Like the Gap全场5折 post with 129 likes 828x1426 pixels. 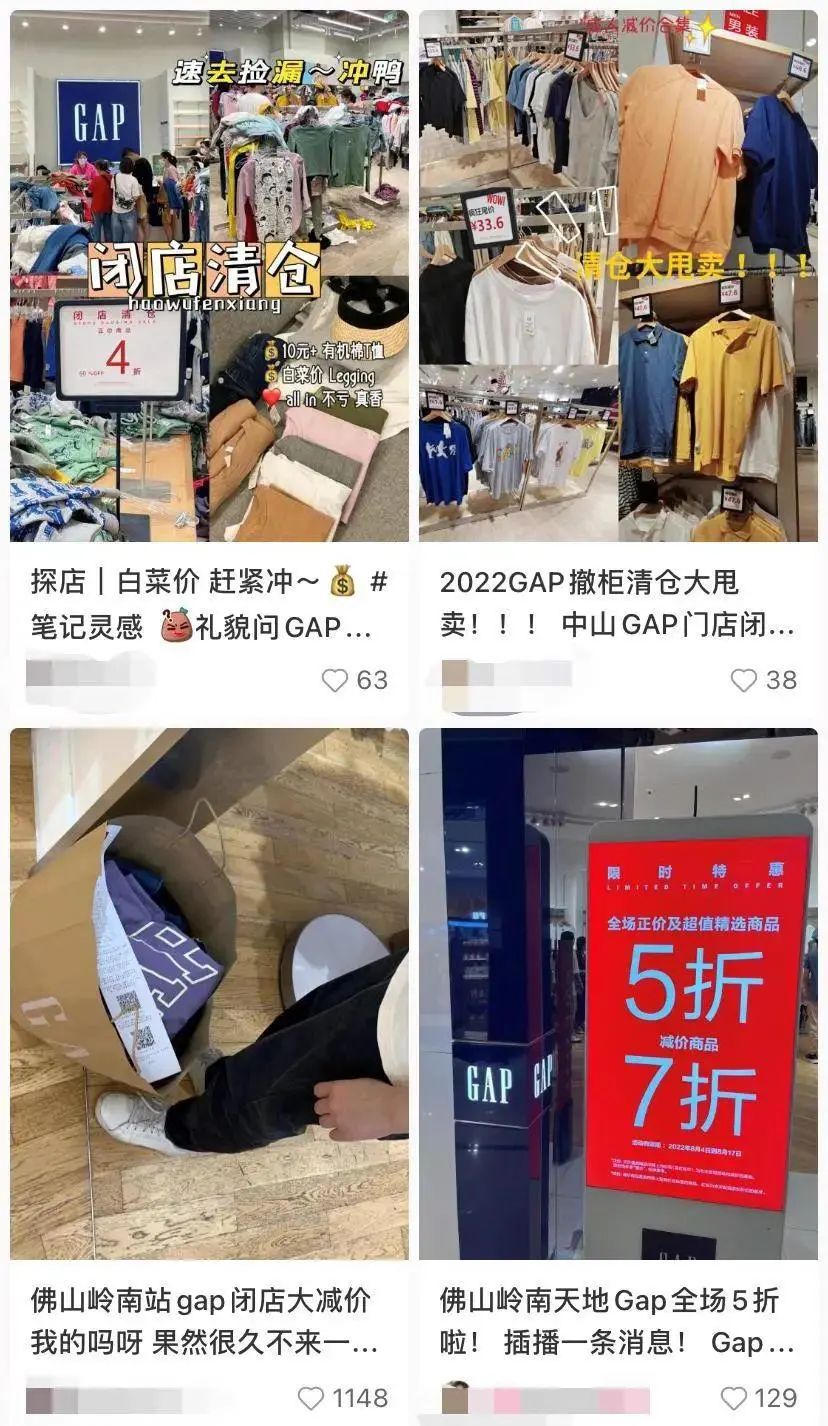734,1398
